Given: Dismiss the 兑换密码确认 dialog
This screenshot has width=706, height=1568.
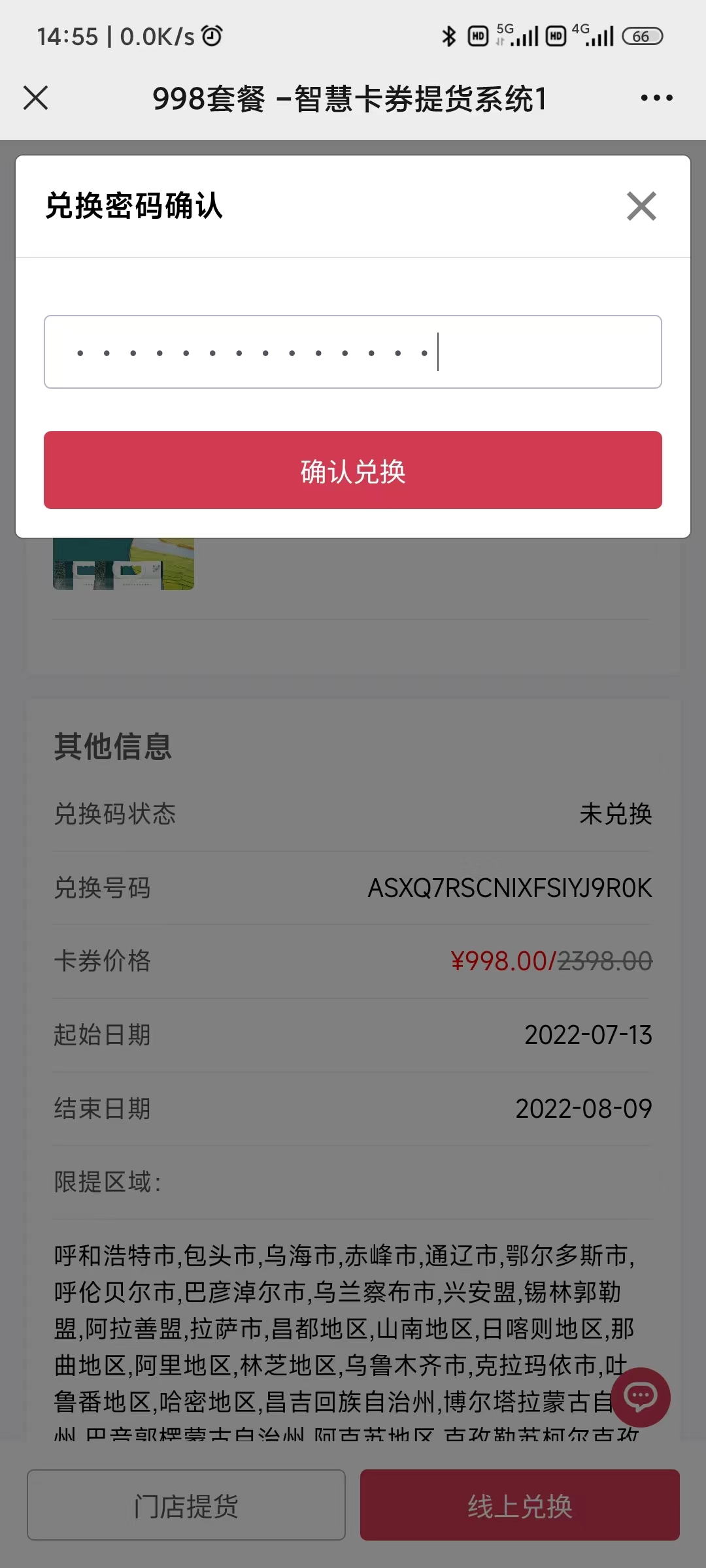Looking at the screenshot, I should [641, 206].
